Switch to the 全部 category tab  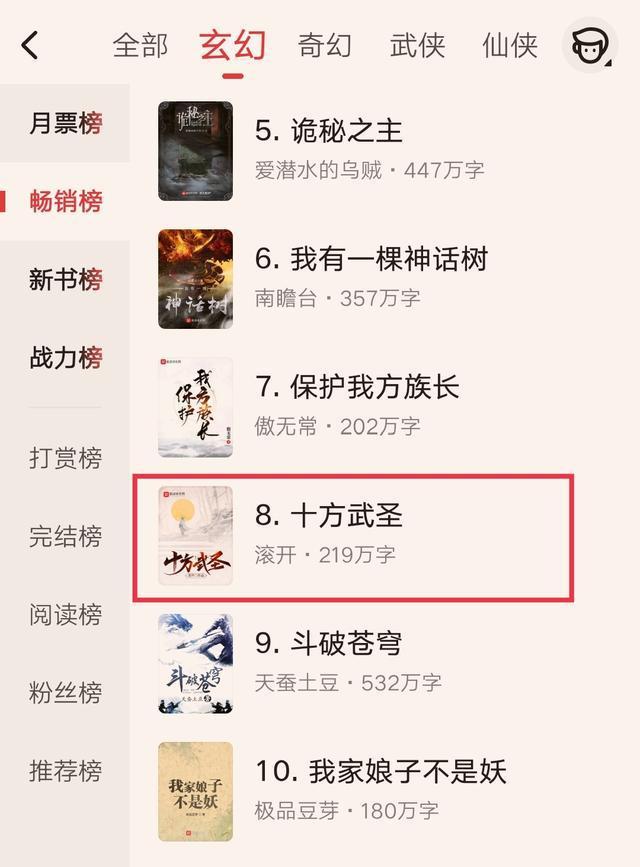(x=140, y=45)
